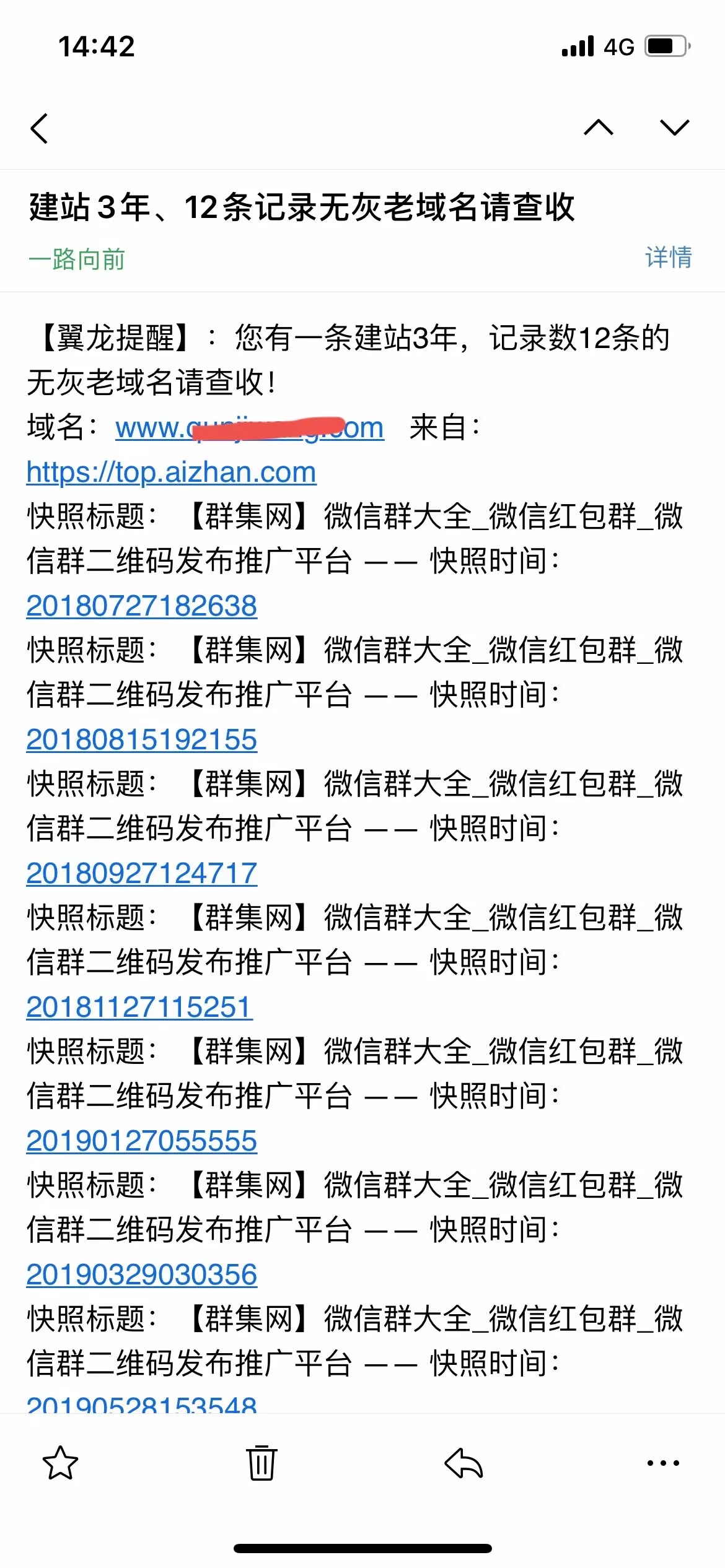The image size is (725, 1568).
Task: Open the redacted www domain link
Action: click(x=250, y=428)
